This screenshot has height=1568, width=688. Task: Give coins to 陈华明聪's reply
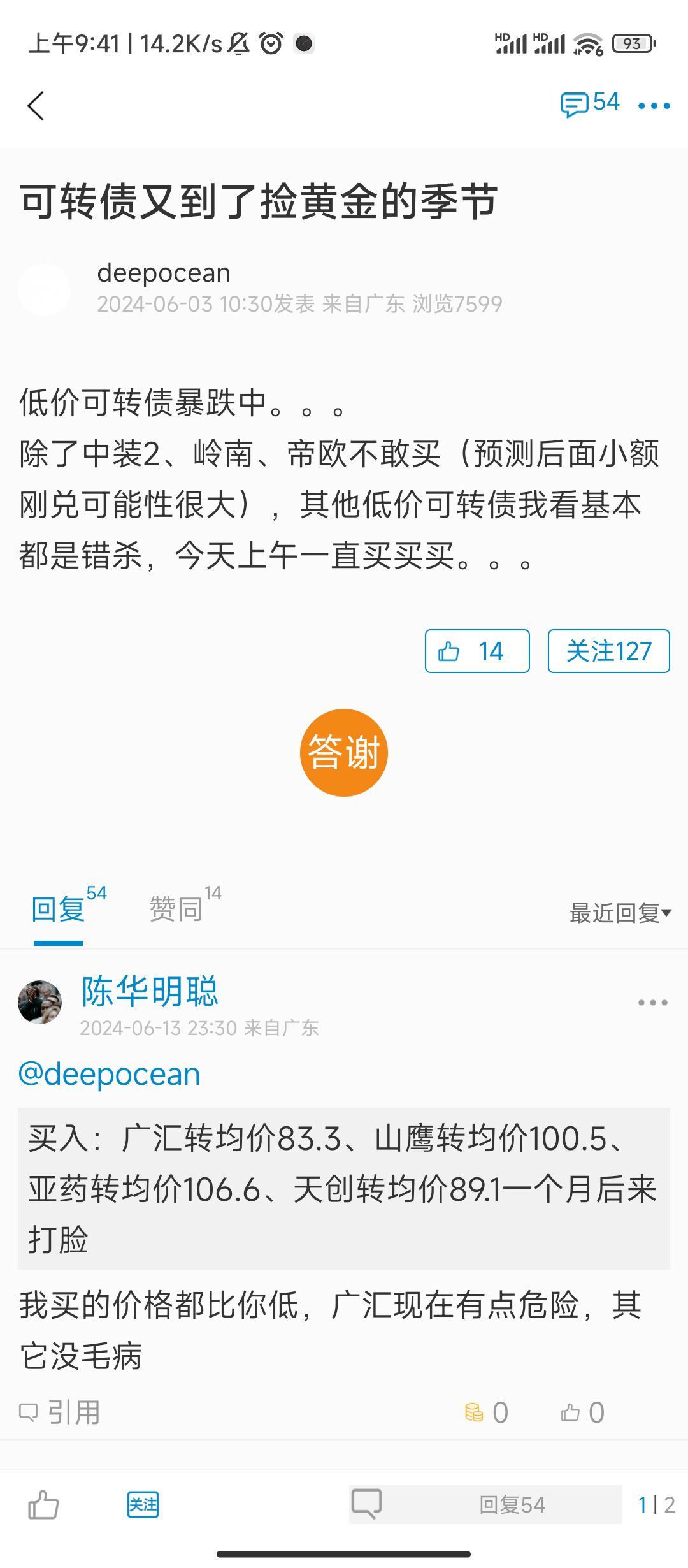487,1412
